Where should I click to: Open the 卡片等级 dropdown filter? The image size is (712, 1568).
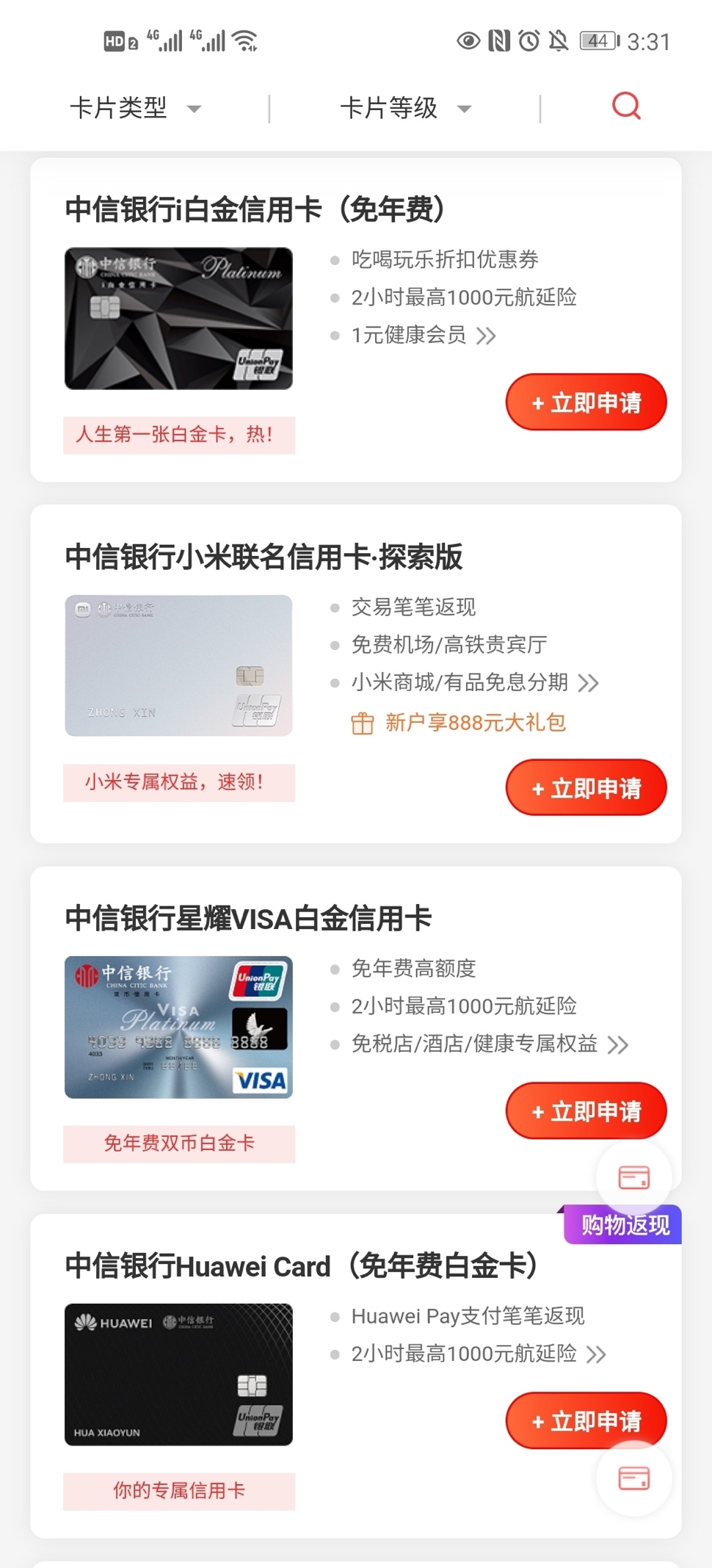point(404,109)
